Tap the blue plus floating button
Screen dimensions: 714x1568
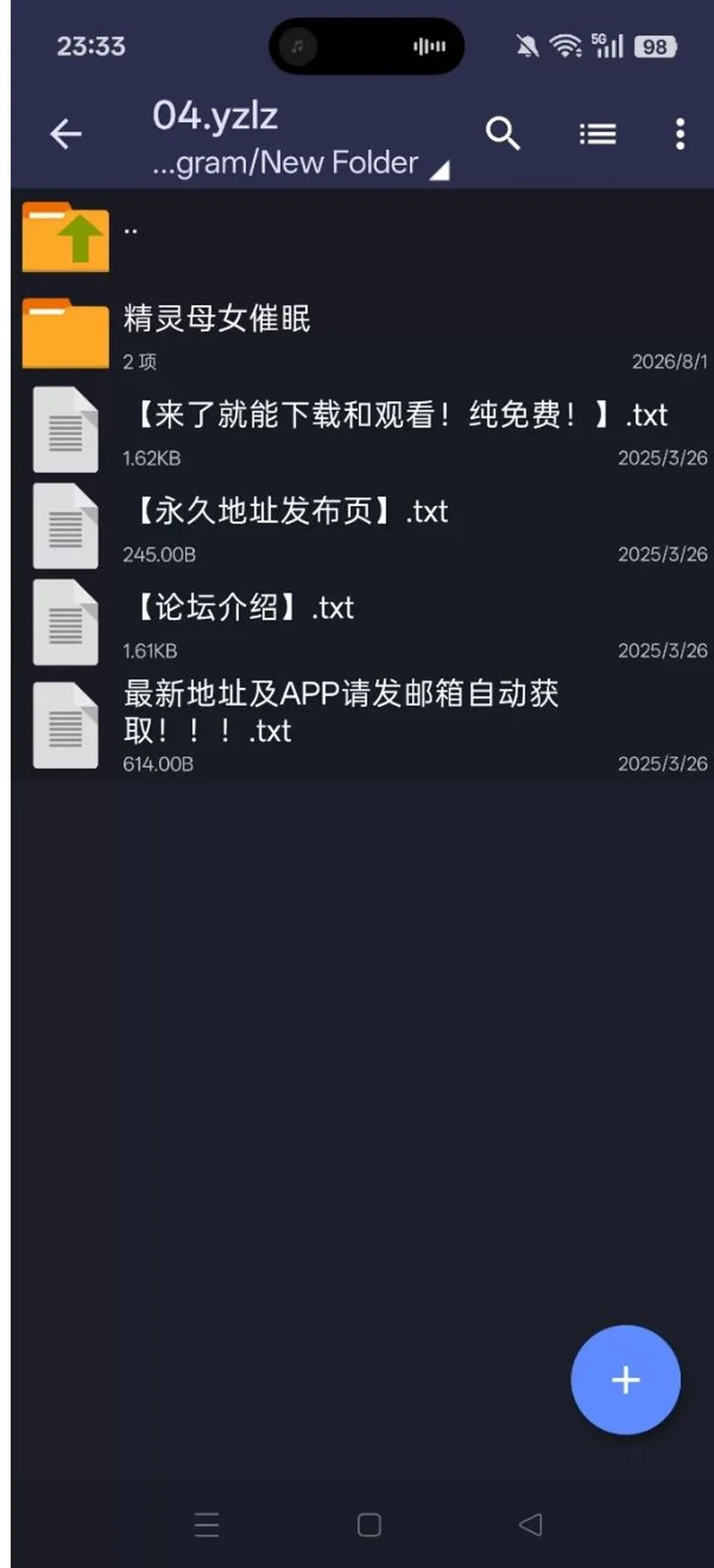click(x=625, y=1380)
